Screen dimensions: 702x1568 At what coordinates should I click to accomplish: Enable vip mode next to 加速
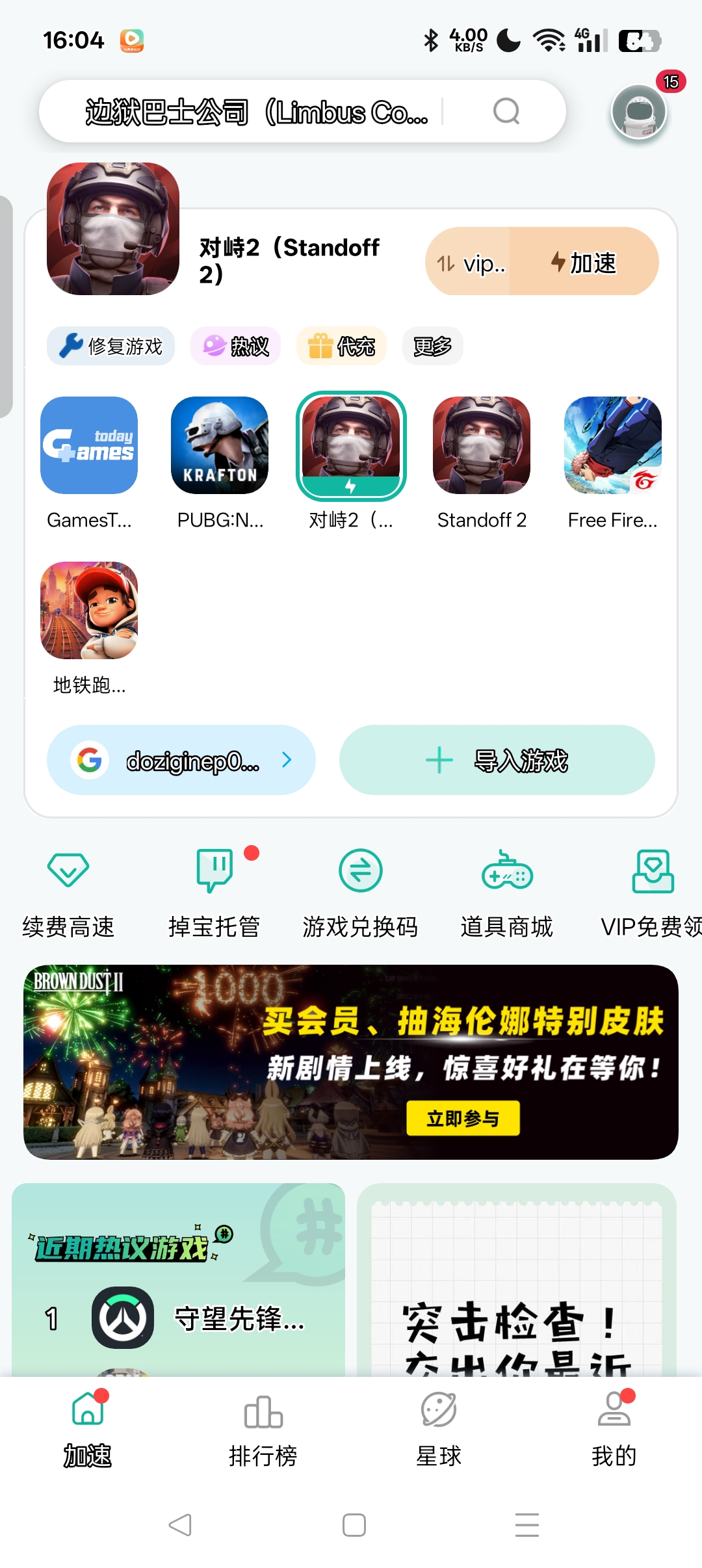tap(470, 262)
